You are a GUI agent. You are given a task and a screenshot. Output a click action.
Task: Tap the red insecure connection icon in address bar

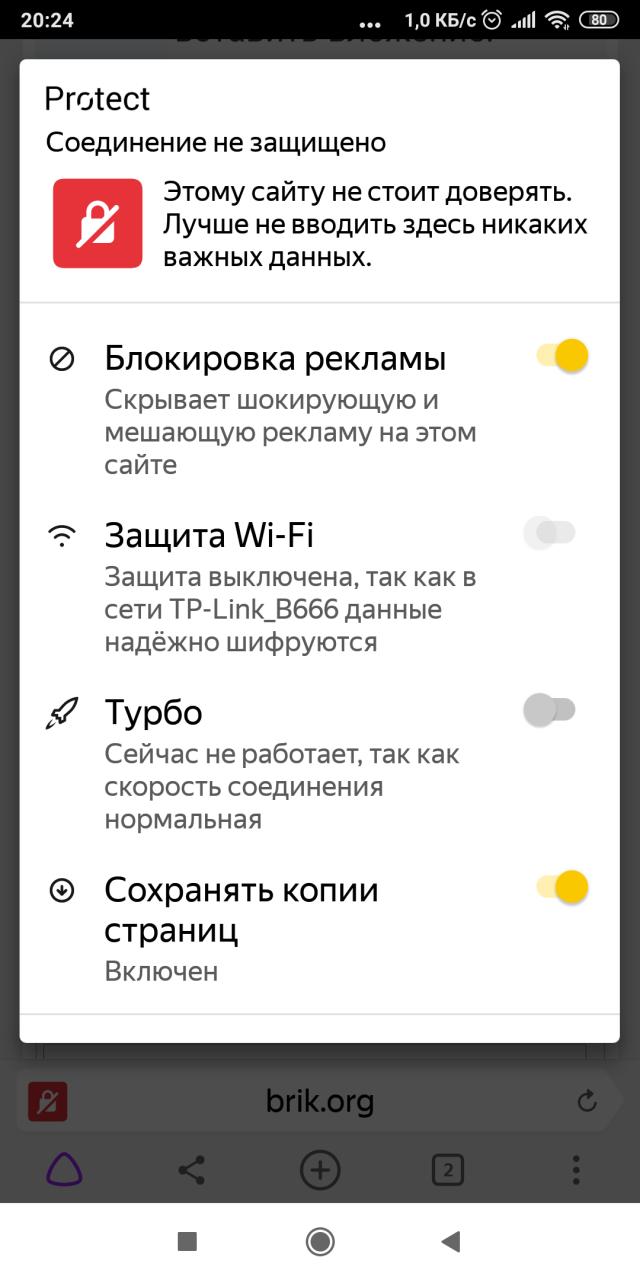[x=47, y=1102]
